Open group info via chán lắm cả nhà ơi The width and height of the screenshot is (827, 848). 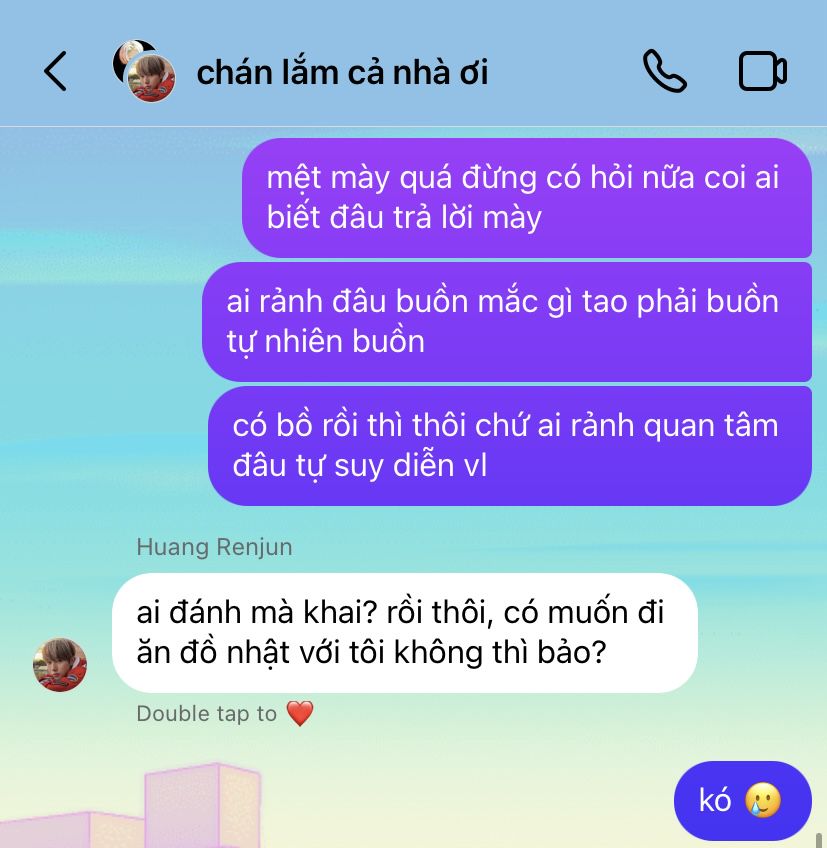tap(342, 73)
